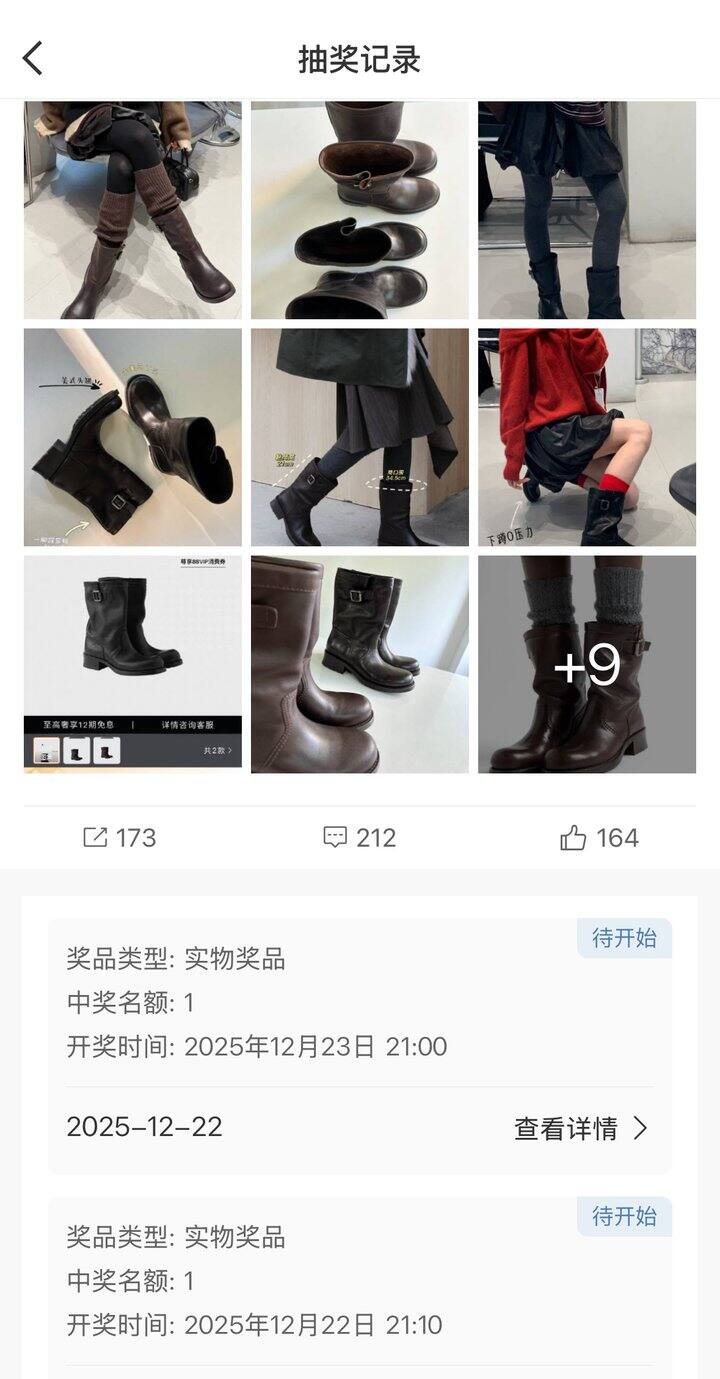Go back from the 抽奖记录 page
Image resolution: width=720 pixels, height=1379 pixels.
tap(33, 58)
